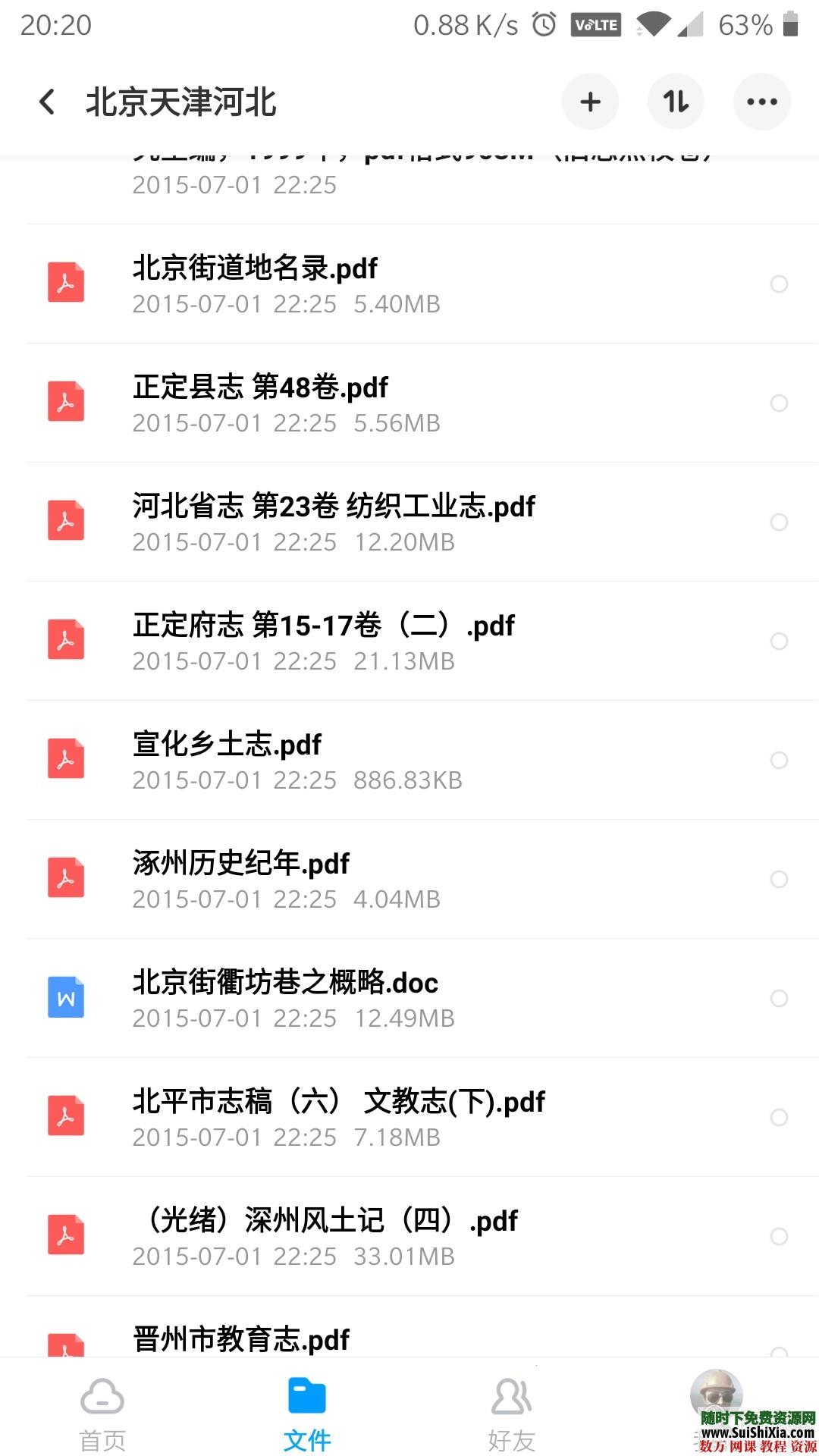This screenshot has width=819, height=1456.
Task: Select the checkbox beside 河北省志 第23卷
Action: pyautogui.click(x=779, y=522)
